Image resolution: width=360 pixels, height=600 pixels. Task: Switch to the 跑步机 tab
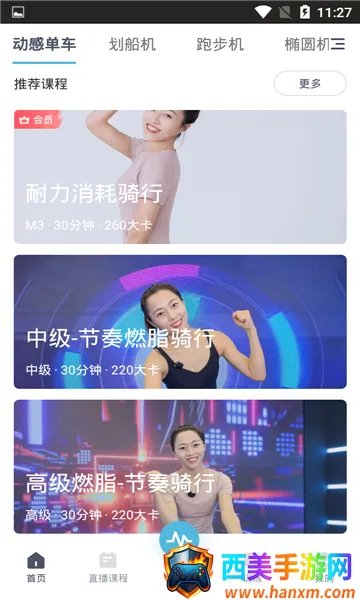(x=220, y=44)
